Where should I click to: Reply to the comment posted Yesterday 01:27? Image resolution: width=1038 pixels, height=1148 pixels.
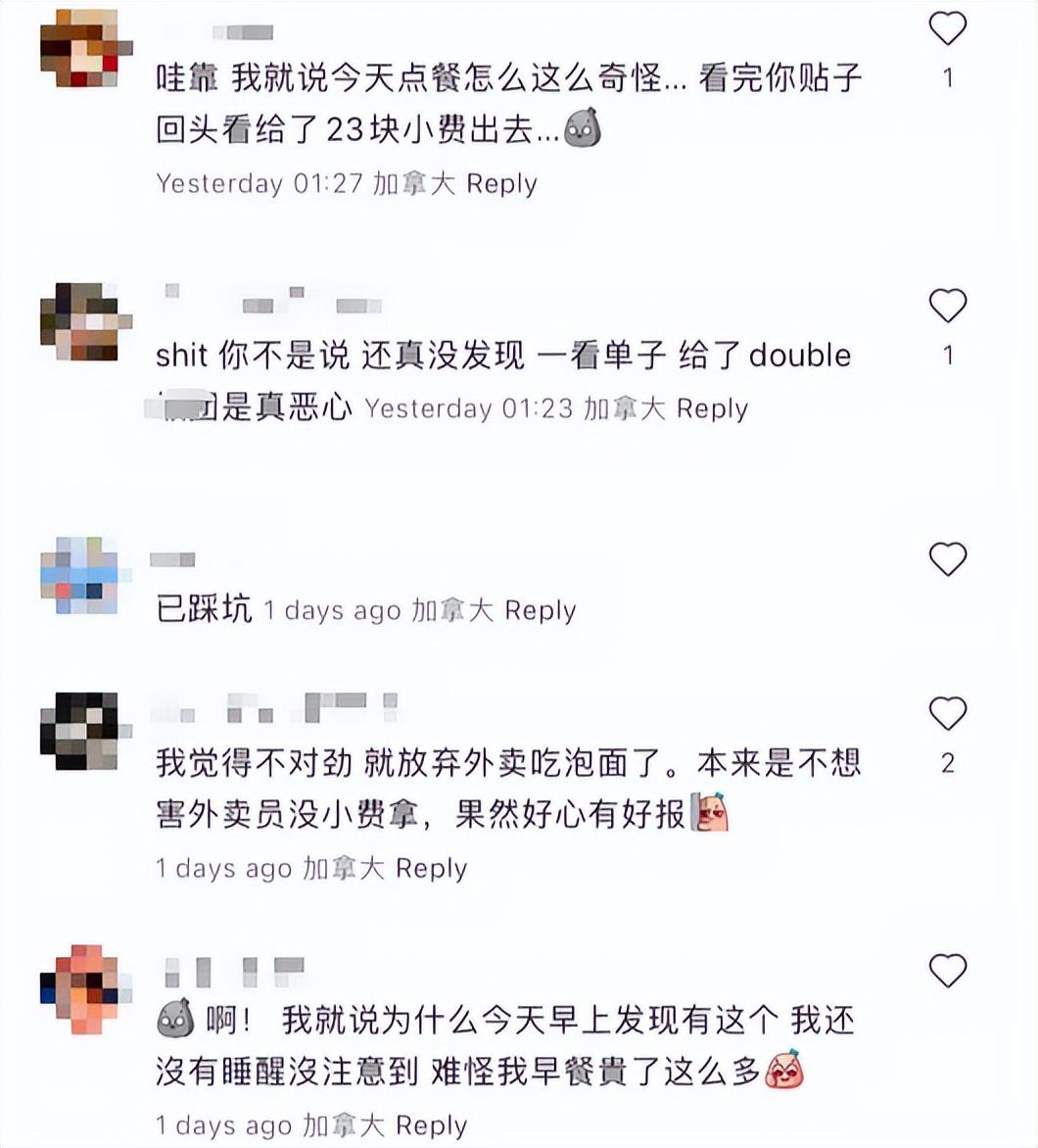501,184
